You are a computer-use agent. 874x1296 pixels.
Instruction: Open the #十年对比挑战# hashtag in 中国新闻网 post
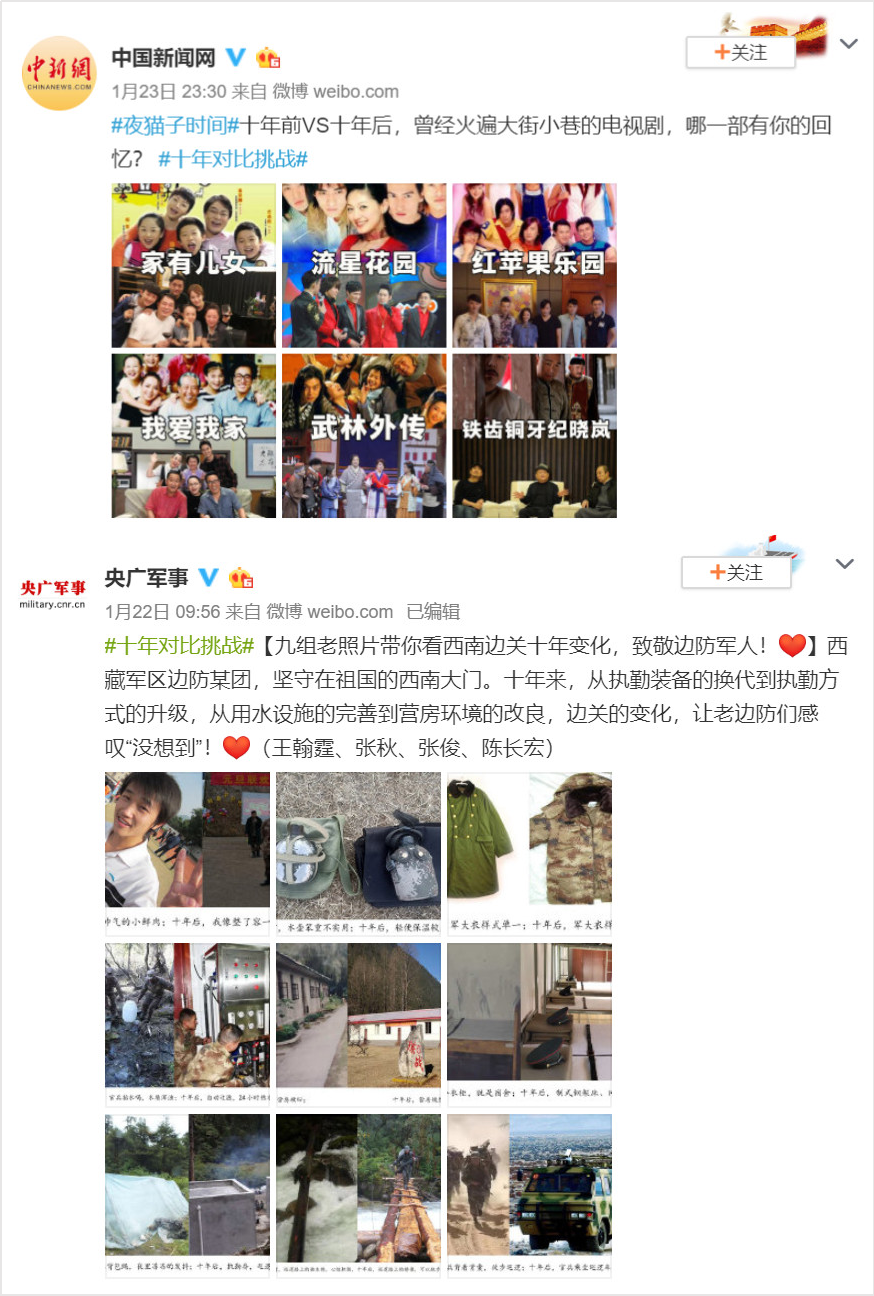[x=232, y=159]
